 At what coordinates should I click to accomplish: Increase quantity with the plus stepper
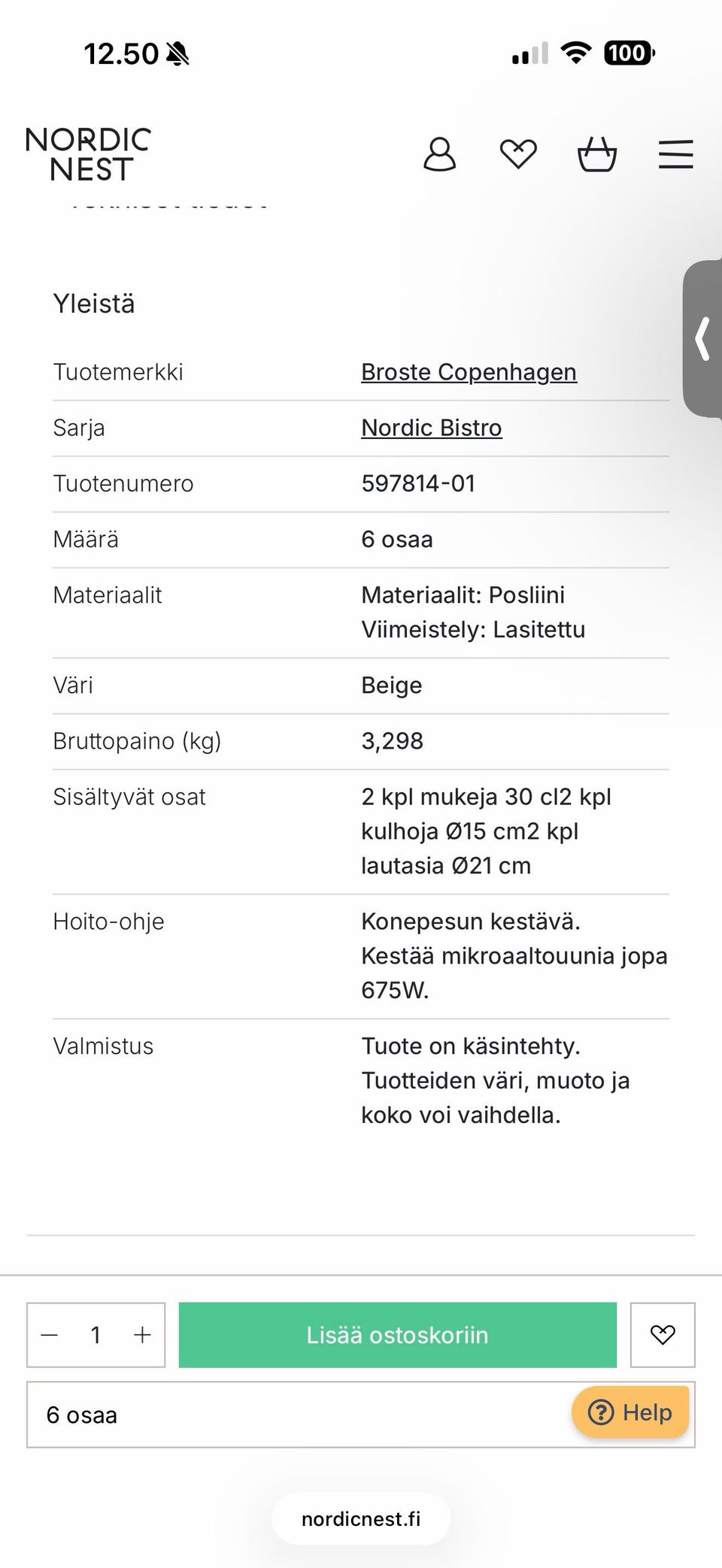click(141, 1334)
